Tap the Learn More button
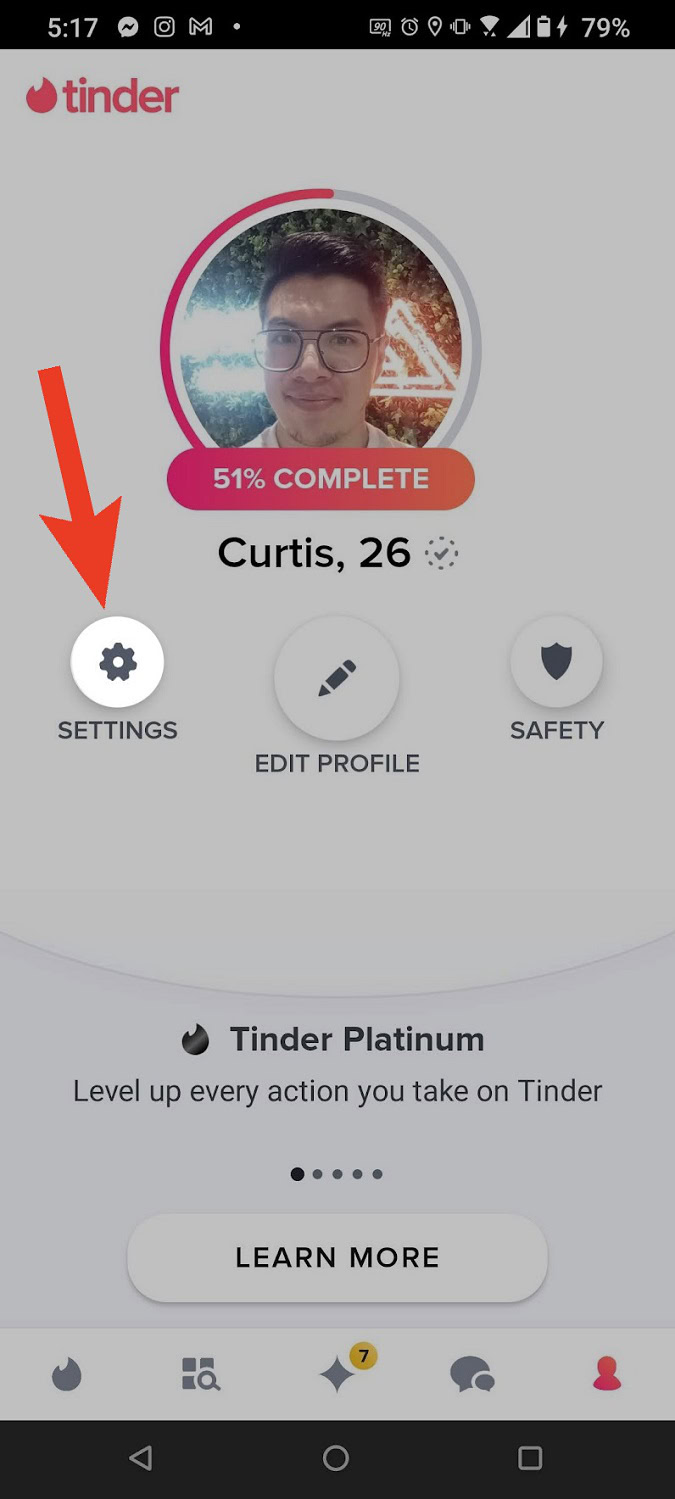 click(x=337, y=1257)
